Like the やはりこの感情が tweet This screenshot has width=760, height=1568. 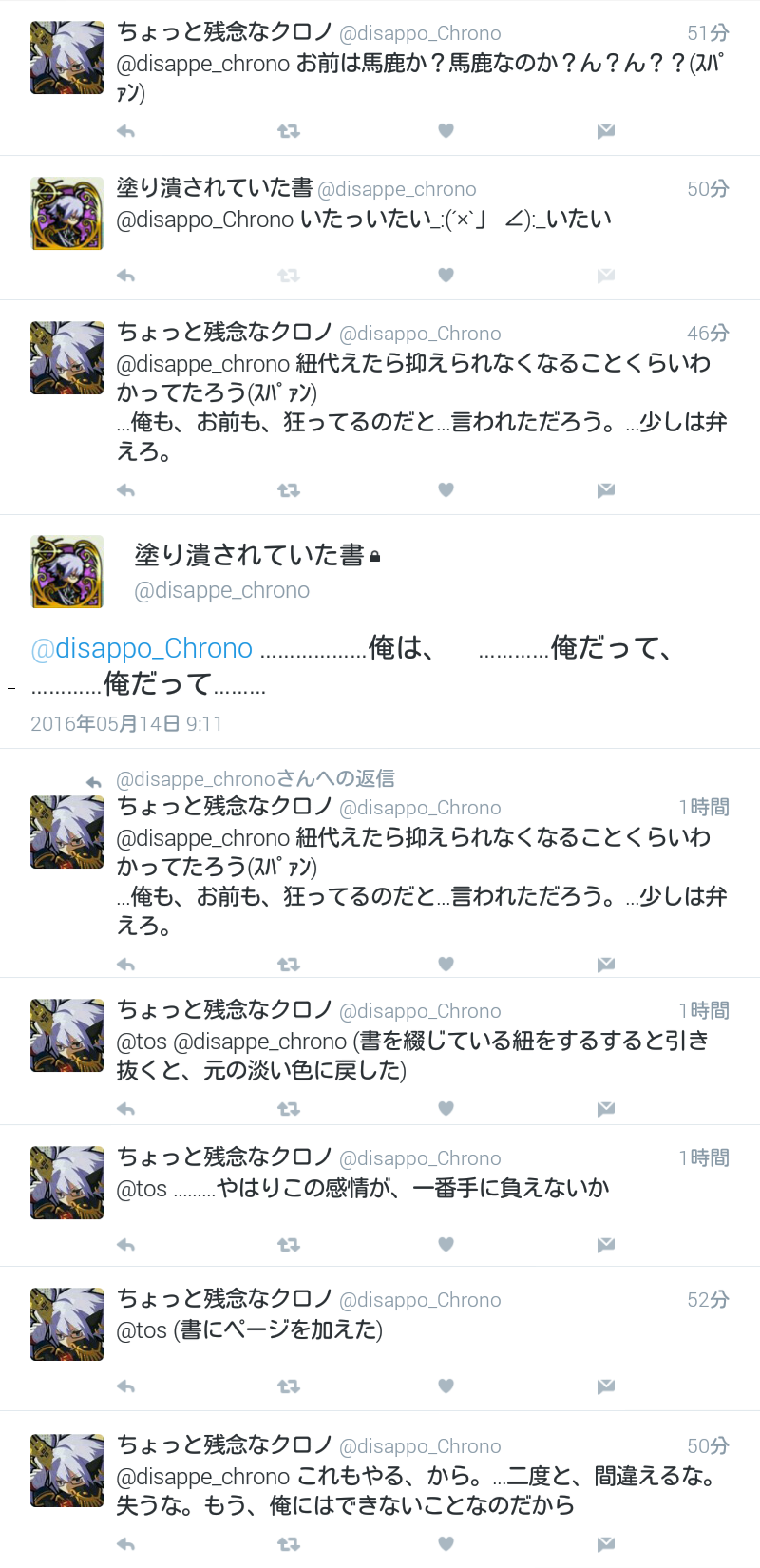pos(446,1245)
